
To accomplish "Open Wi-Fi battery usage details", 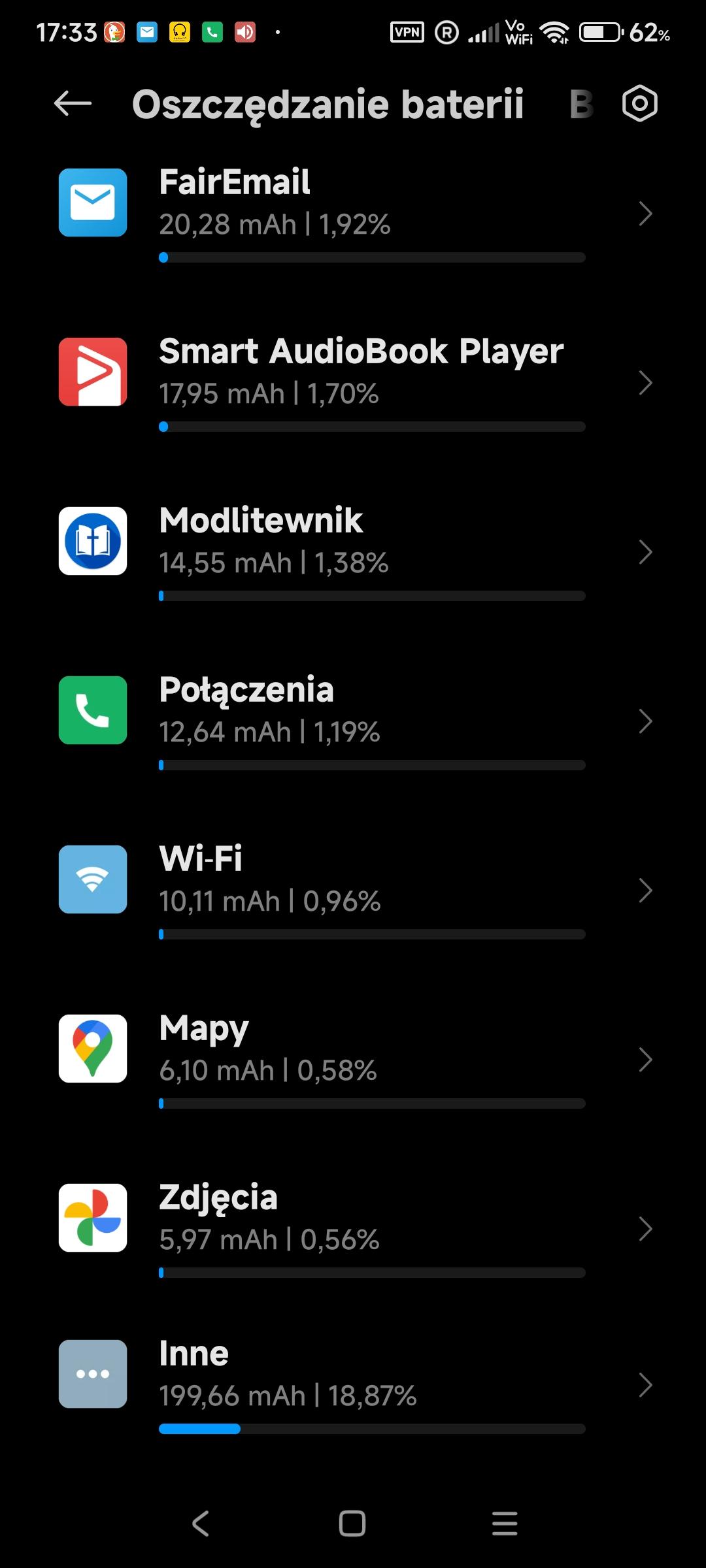I will 353,890.
